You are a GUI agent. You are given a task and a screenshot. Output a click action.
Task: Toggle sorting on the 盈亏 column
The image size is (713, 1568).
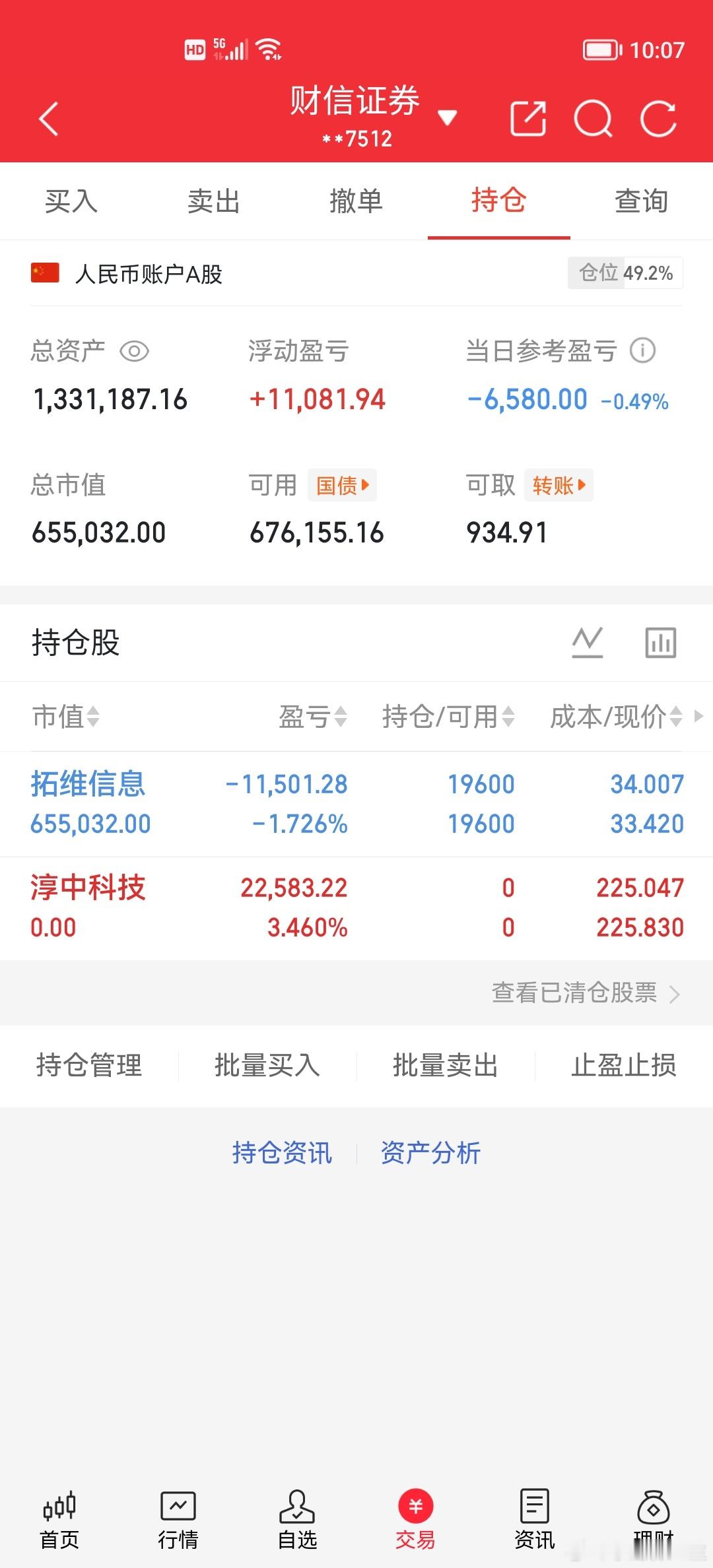312,717
